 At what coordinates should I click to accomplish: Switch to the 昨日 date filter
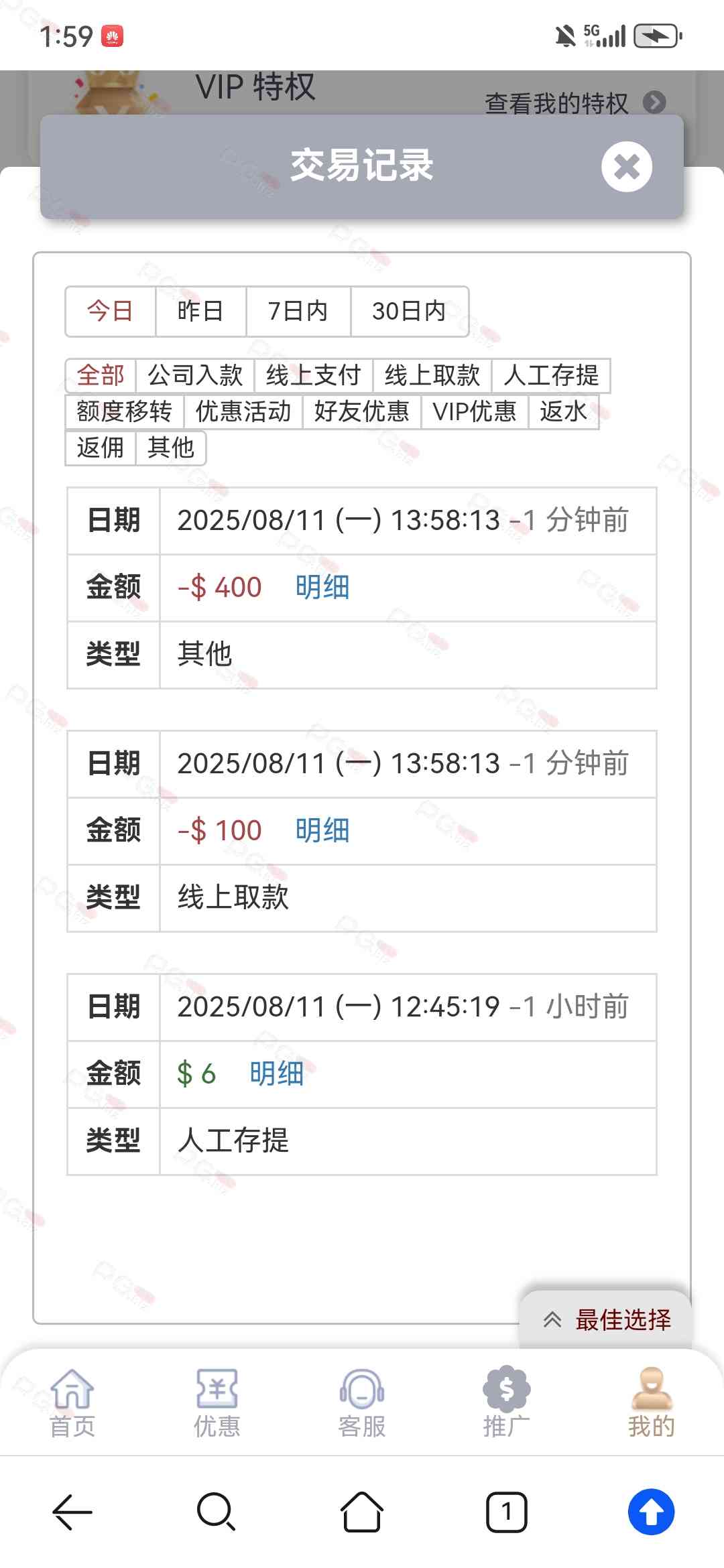coord(200,312)
